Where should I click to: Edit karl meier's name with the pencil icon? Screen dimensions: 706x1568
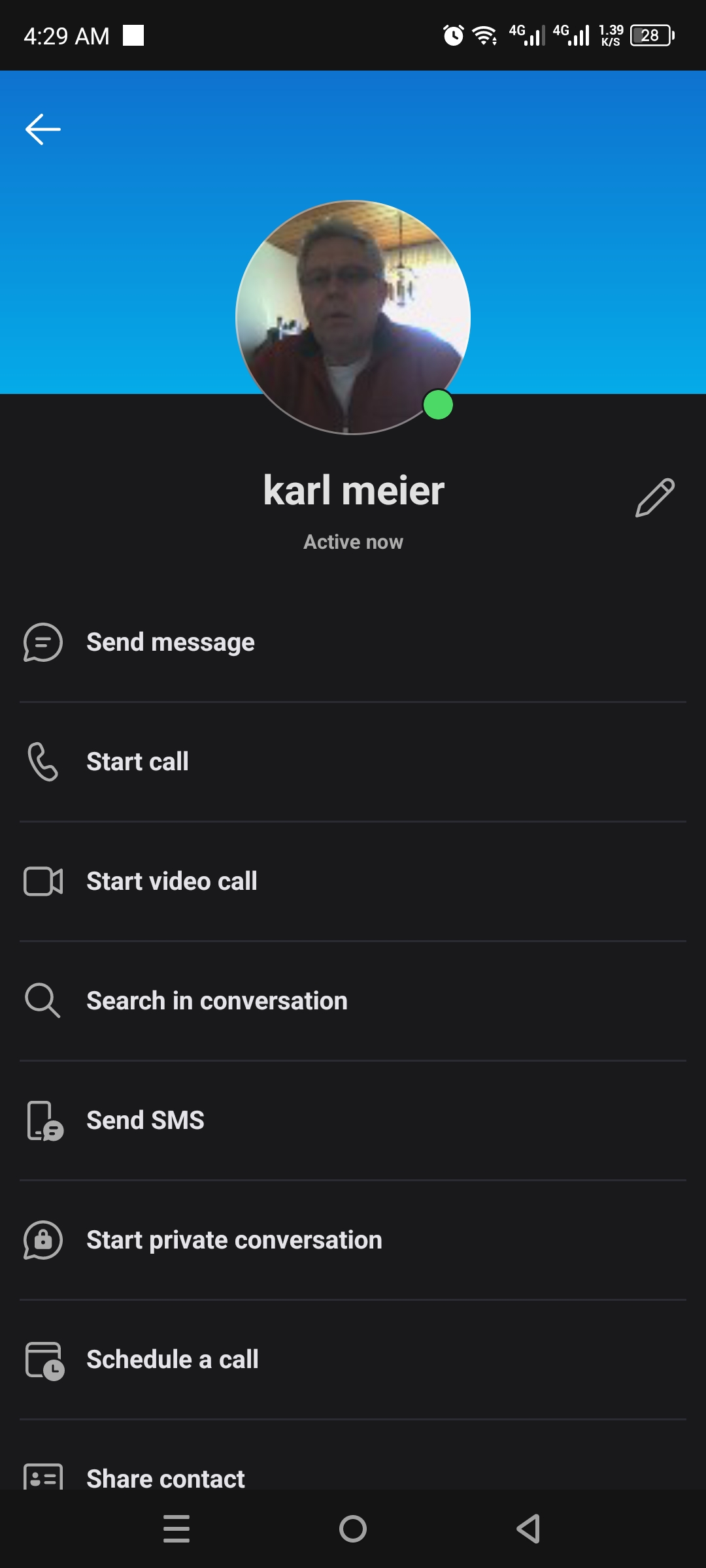(655, 498)
